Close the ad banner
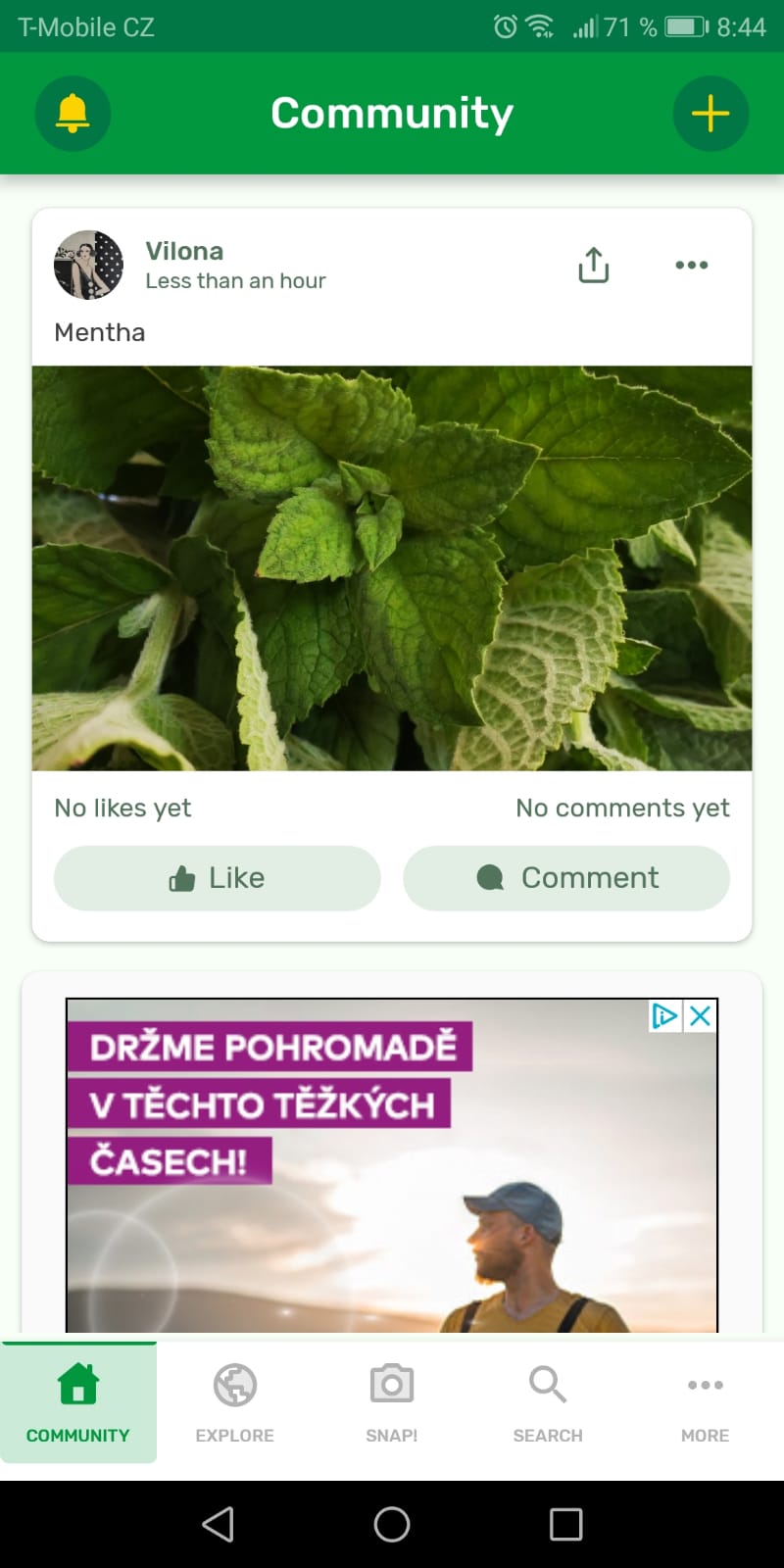784x1568 pixels. (x=700, y=1016)
